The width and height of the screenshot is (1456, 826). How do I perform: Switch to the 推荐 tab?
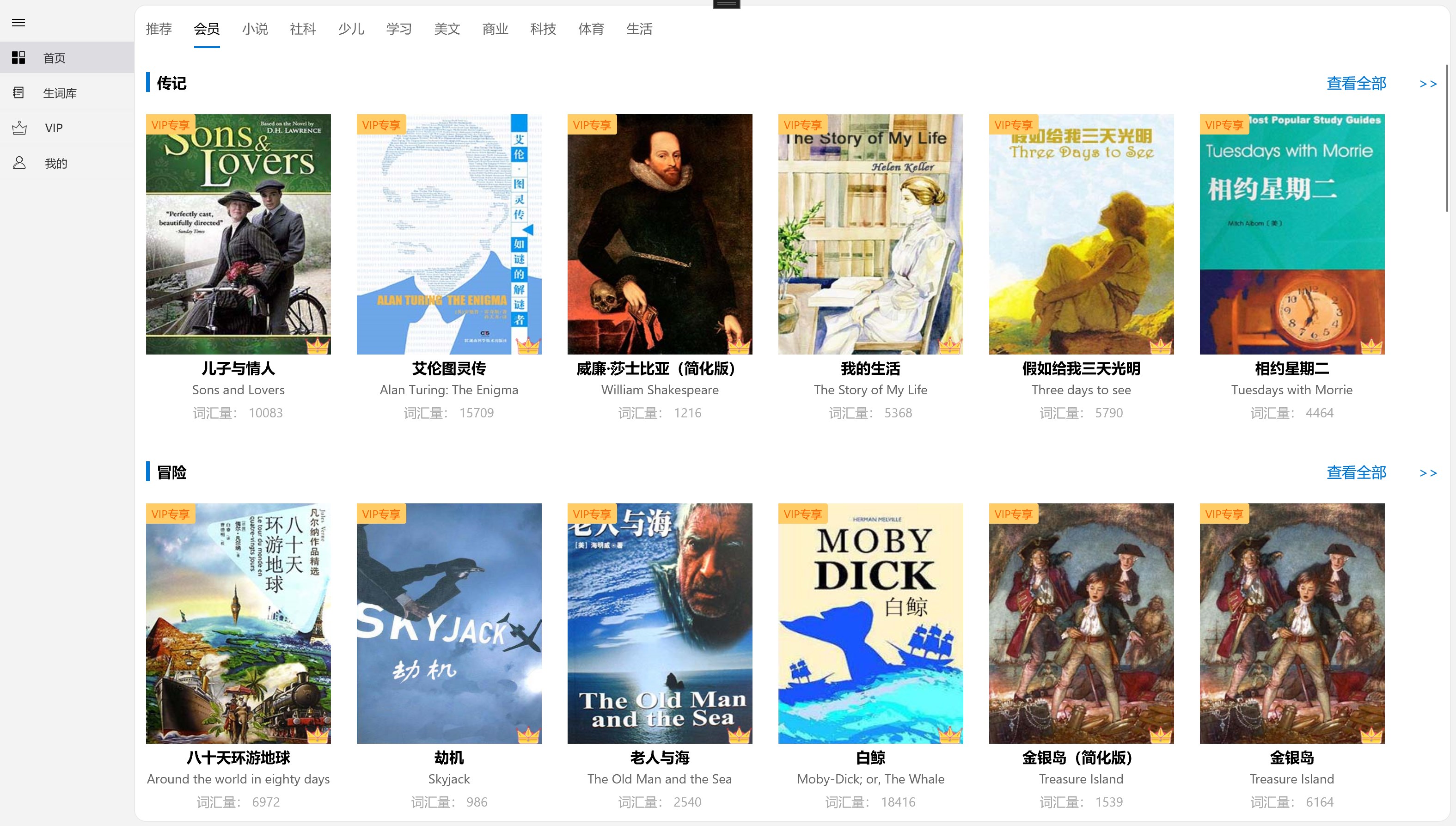tap(159, 29)
